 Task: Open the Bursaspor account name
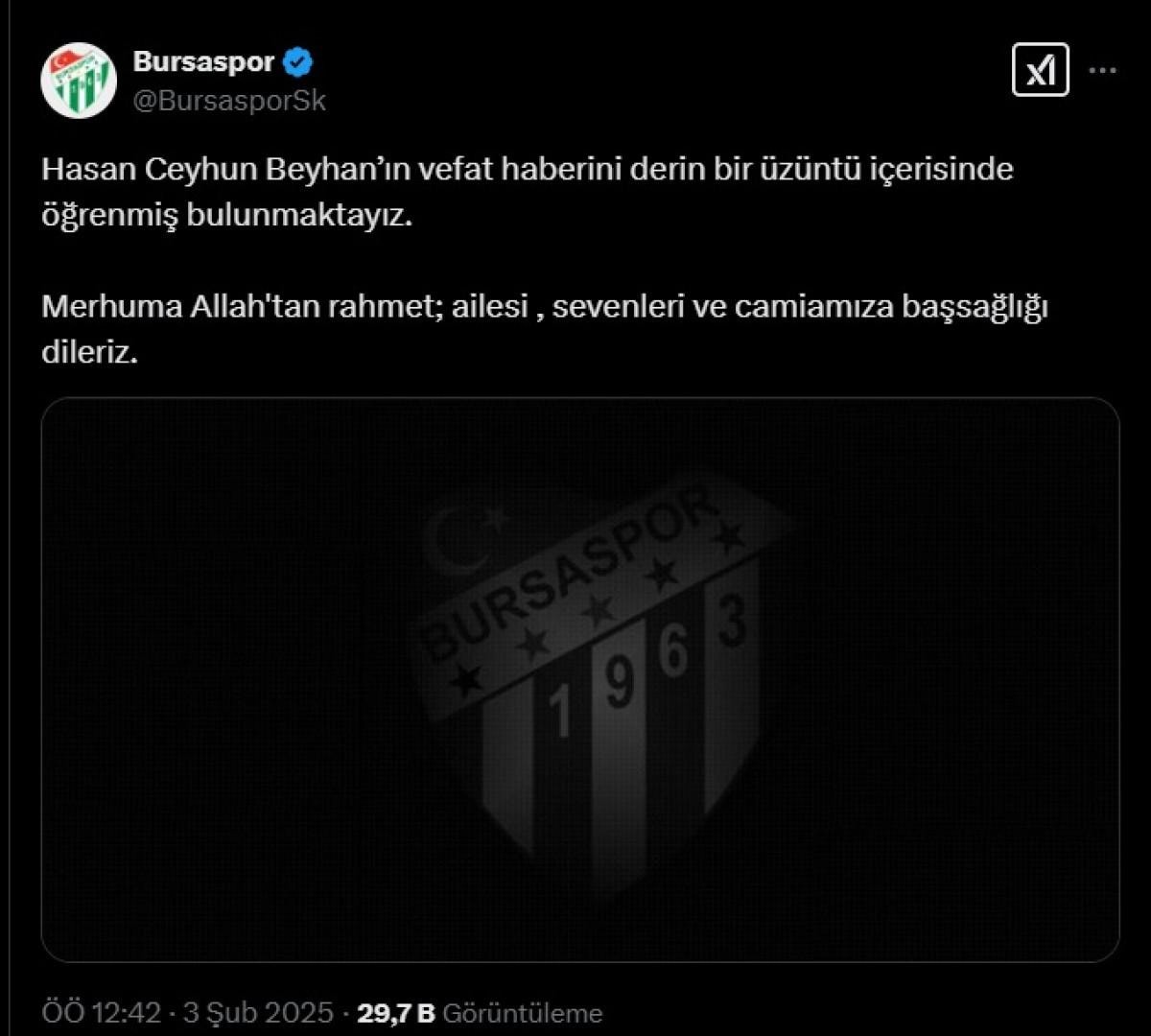tap(203, 62)
